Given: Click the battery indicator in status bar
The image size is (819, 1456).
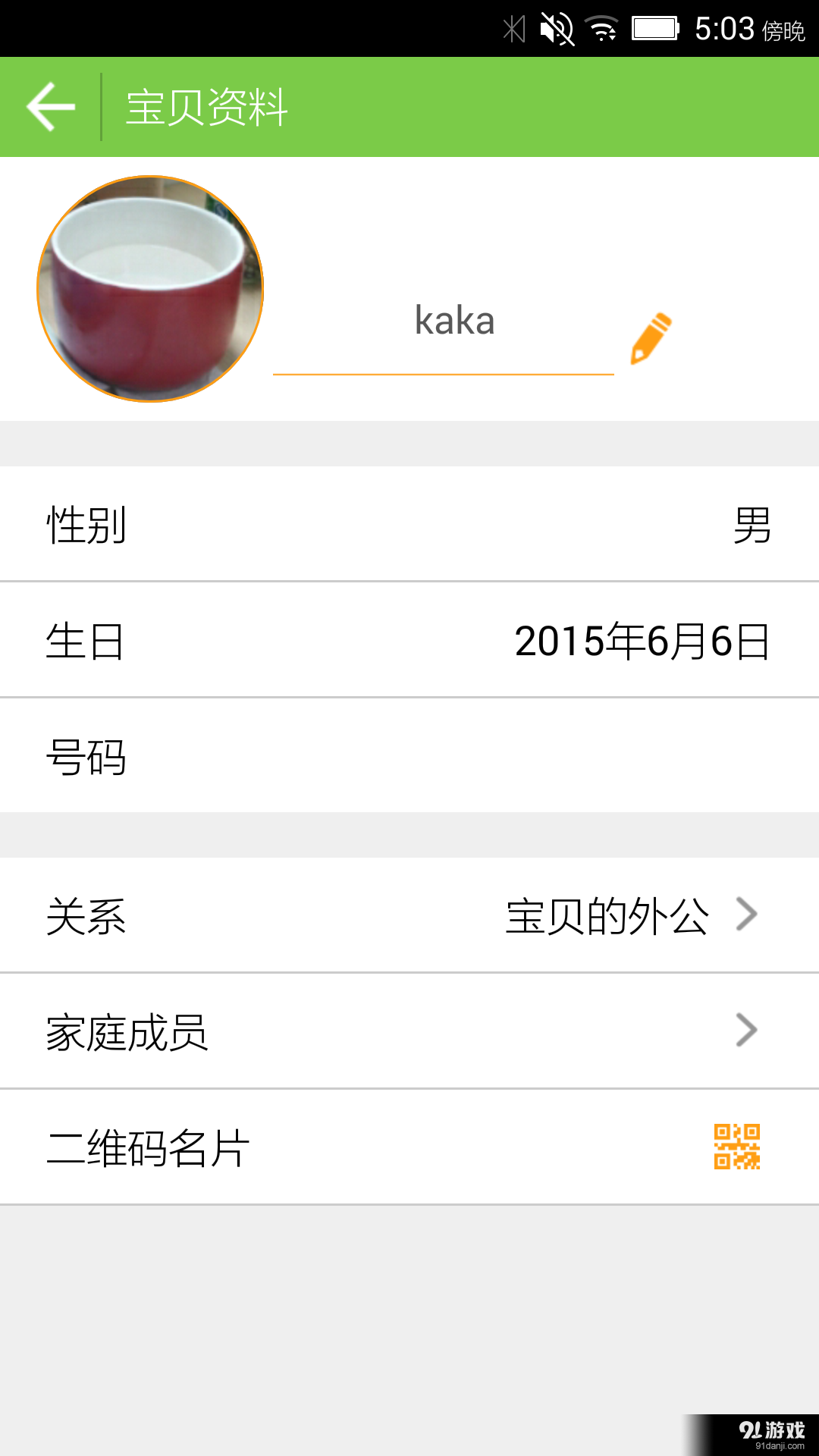Looking at the screenshot, I should 657,29.
